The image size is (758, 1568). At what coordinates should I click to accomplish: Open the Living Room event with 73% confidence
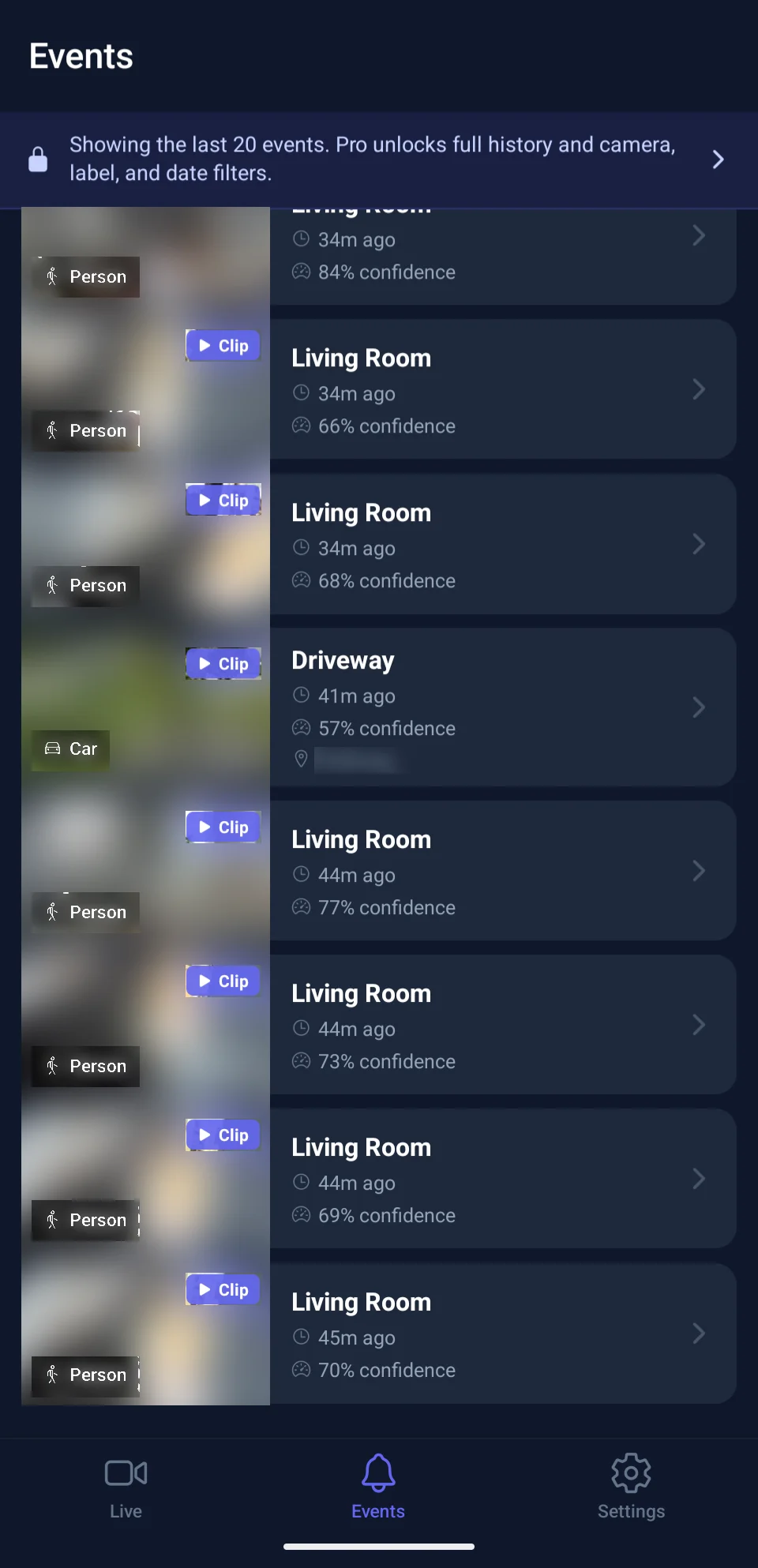379,1025
